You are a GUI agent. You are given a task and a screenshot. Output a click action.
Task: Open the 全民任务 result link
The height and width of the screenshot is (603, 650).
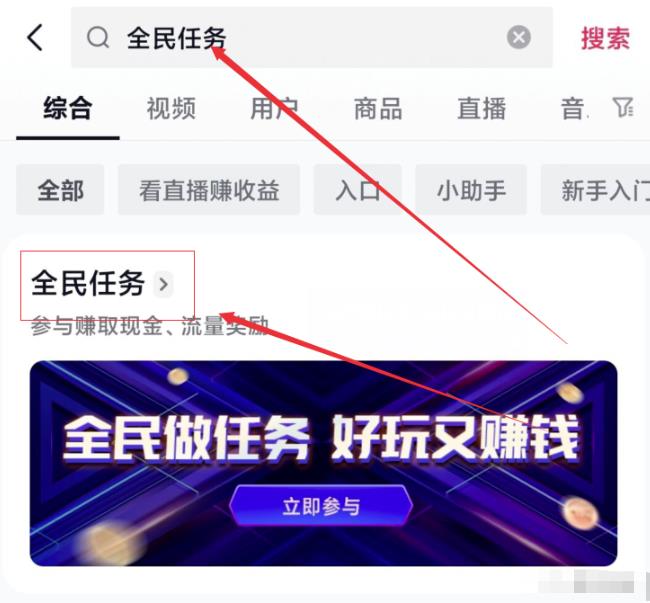(x=100, y=284)
